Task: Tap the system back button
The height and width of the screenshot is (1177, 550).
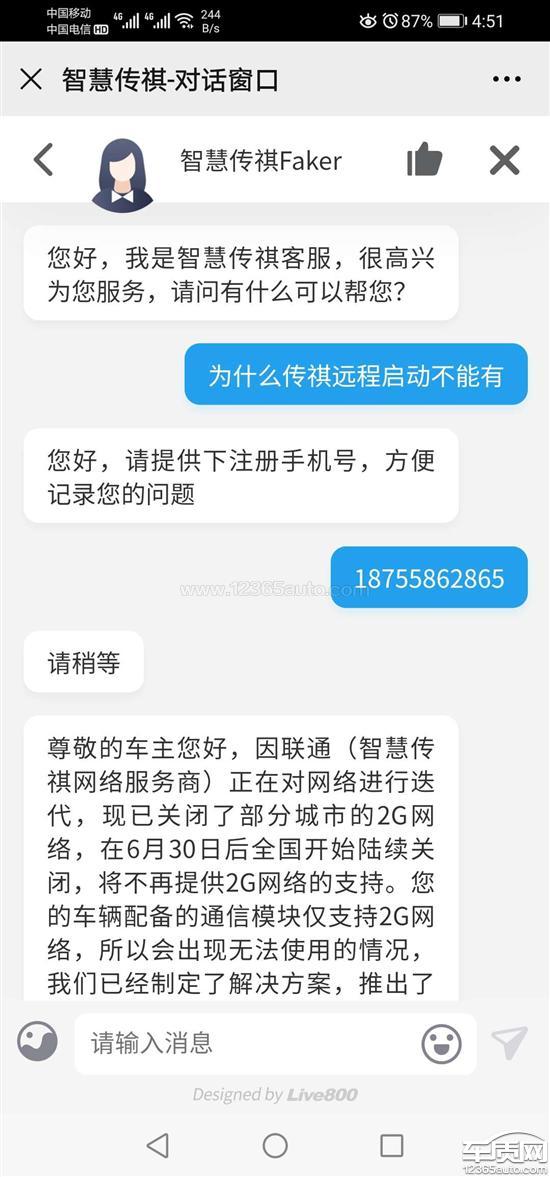Action: [x=158, y=1145]
